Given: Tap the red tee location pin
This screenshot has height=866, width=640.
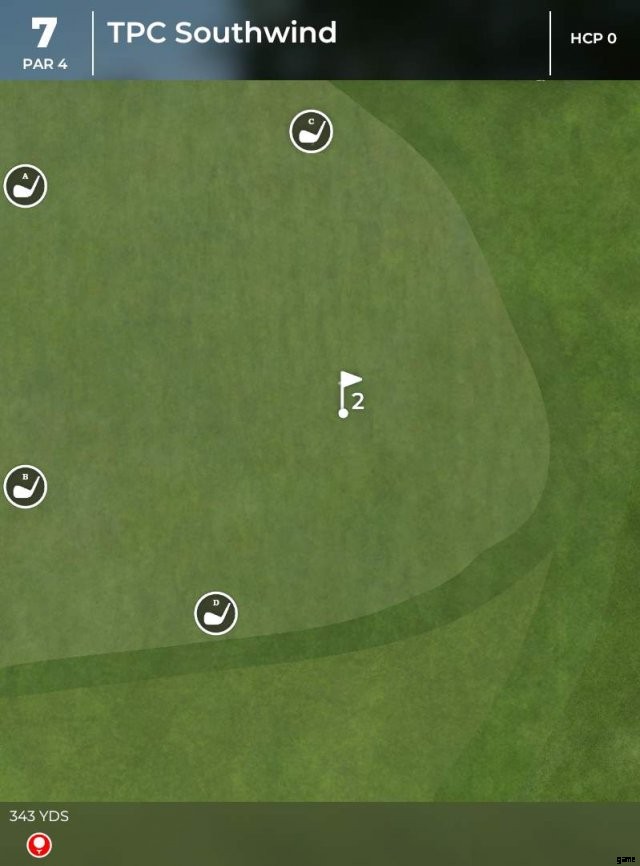Looking at the screenshot, I should pos(39,845).
